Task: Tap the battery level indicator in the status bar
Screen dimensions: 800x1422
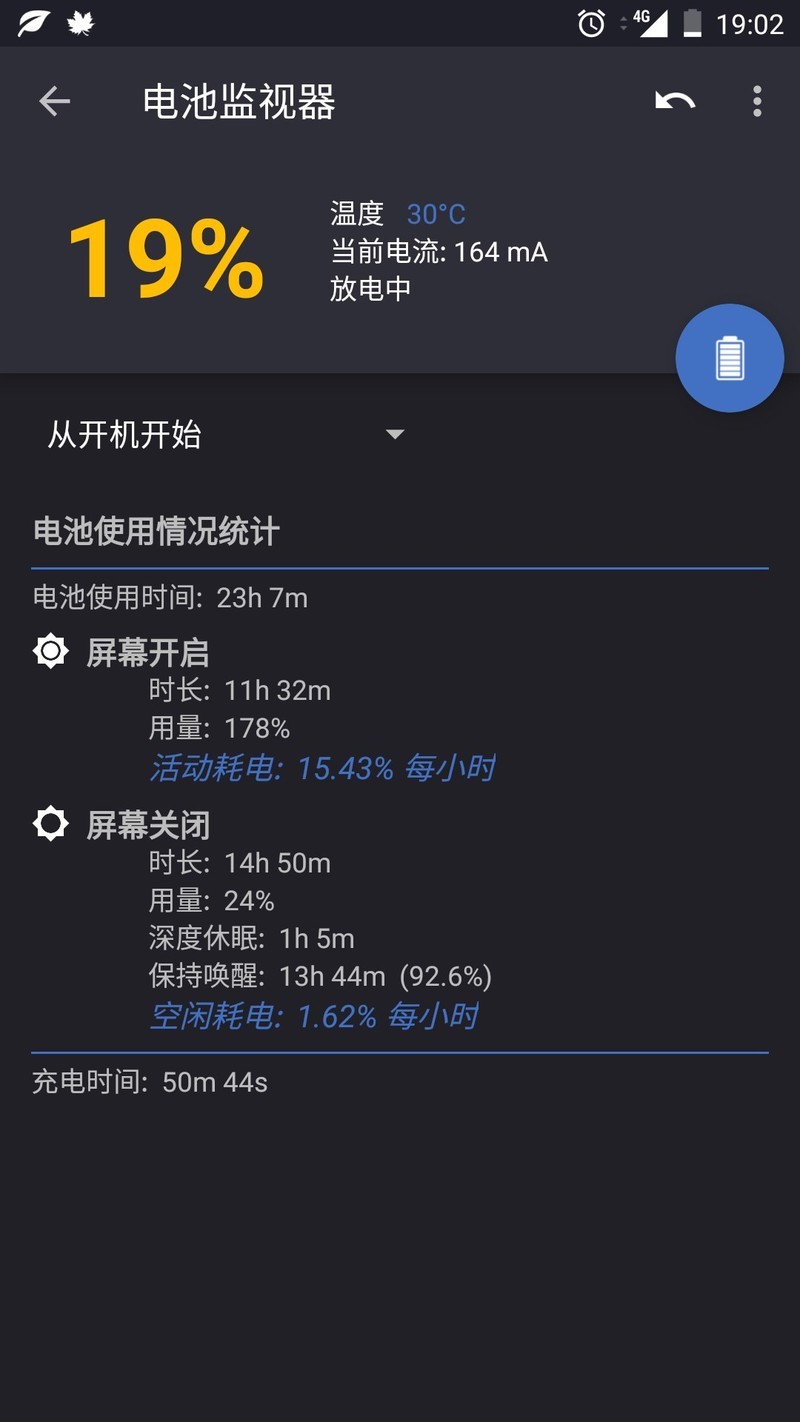Action: pyautogui.click(x=693, y=23)
